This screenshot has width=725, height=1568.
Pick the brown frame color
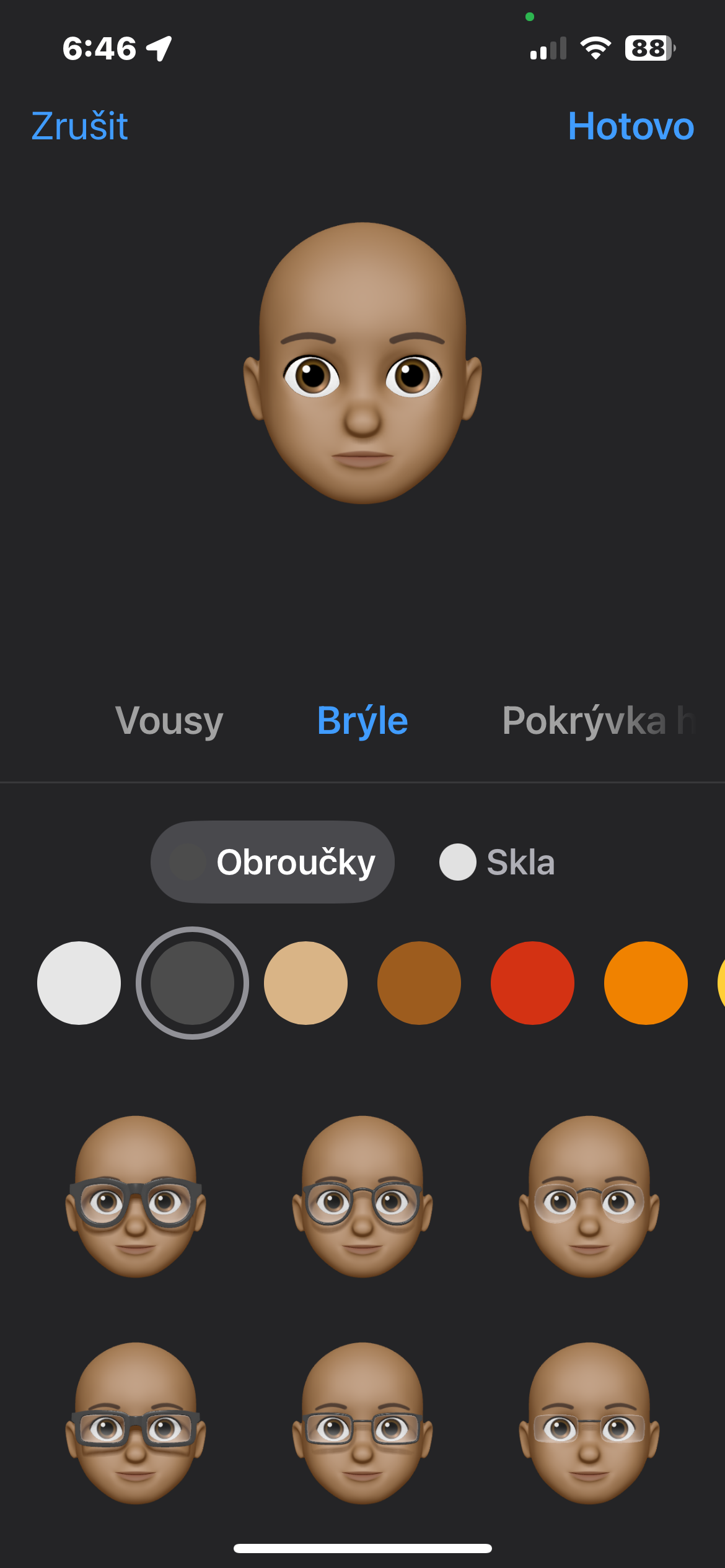[419, 983]
